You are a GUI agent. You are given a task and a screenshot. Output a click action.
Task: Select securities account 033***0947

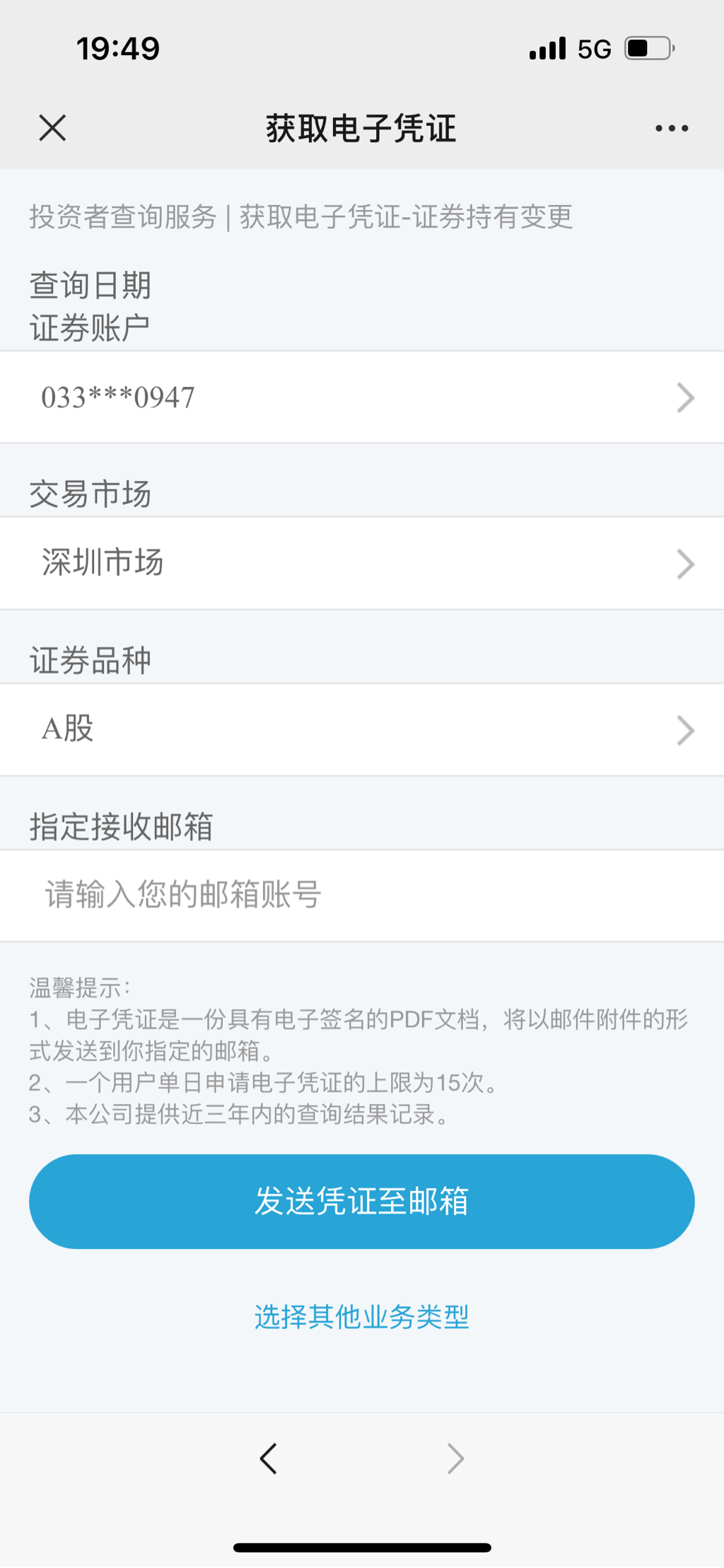362,397
